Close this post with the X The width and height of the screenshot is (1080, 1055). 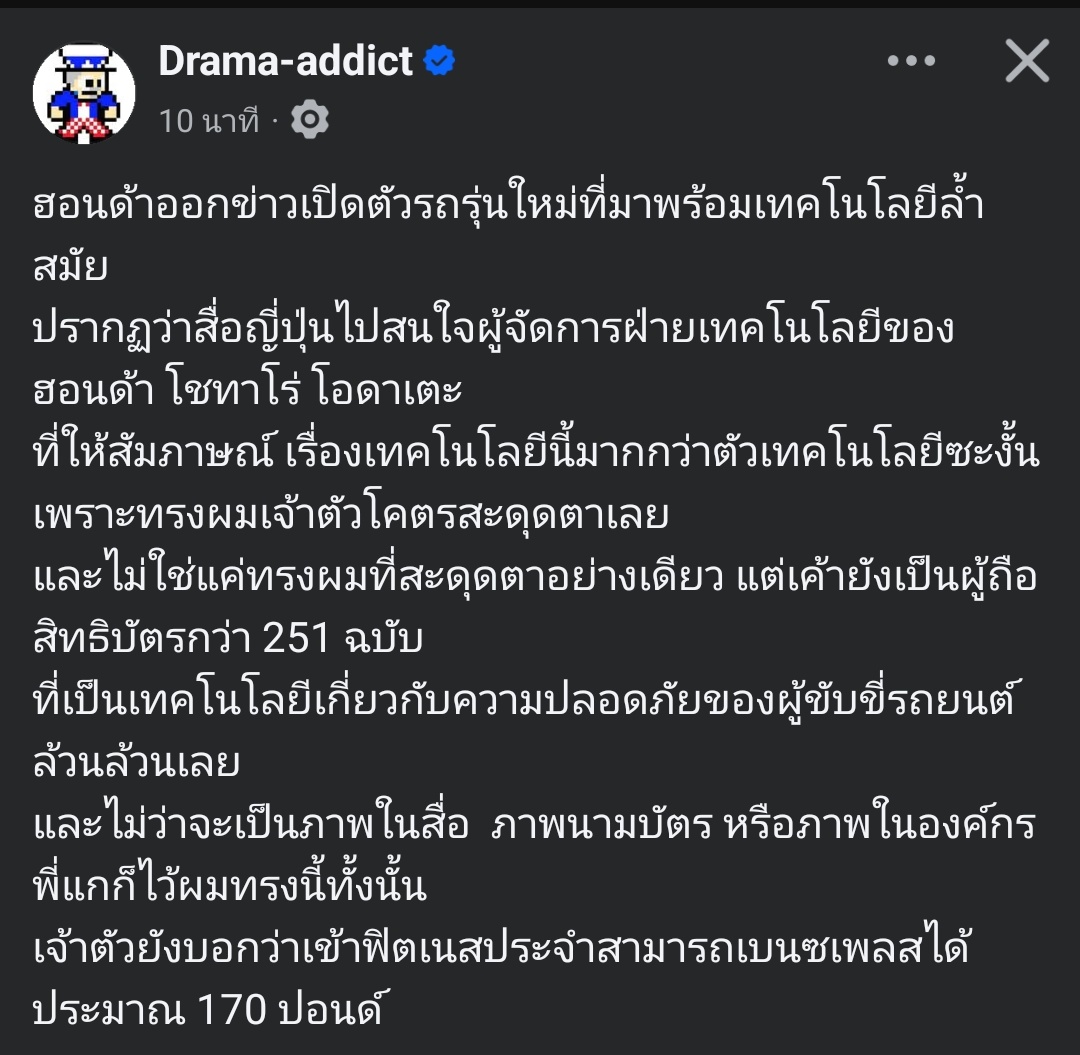[x=1027, y=62]
